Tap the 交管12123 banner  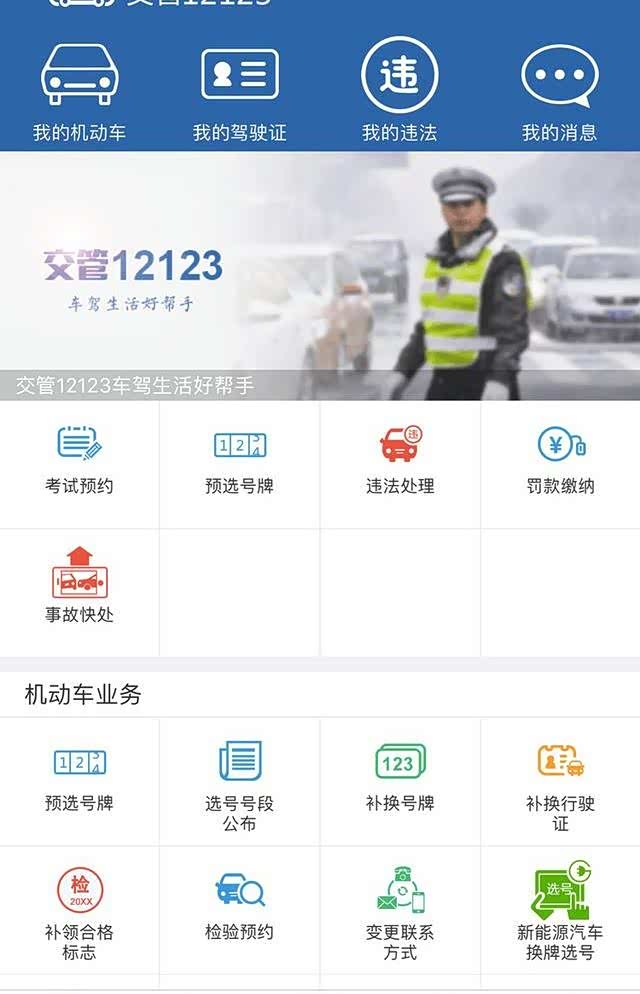[x=320, y=275]
